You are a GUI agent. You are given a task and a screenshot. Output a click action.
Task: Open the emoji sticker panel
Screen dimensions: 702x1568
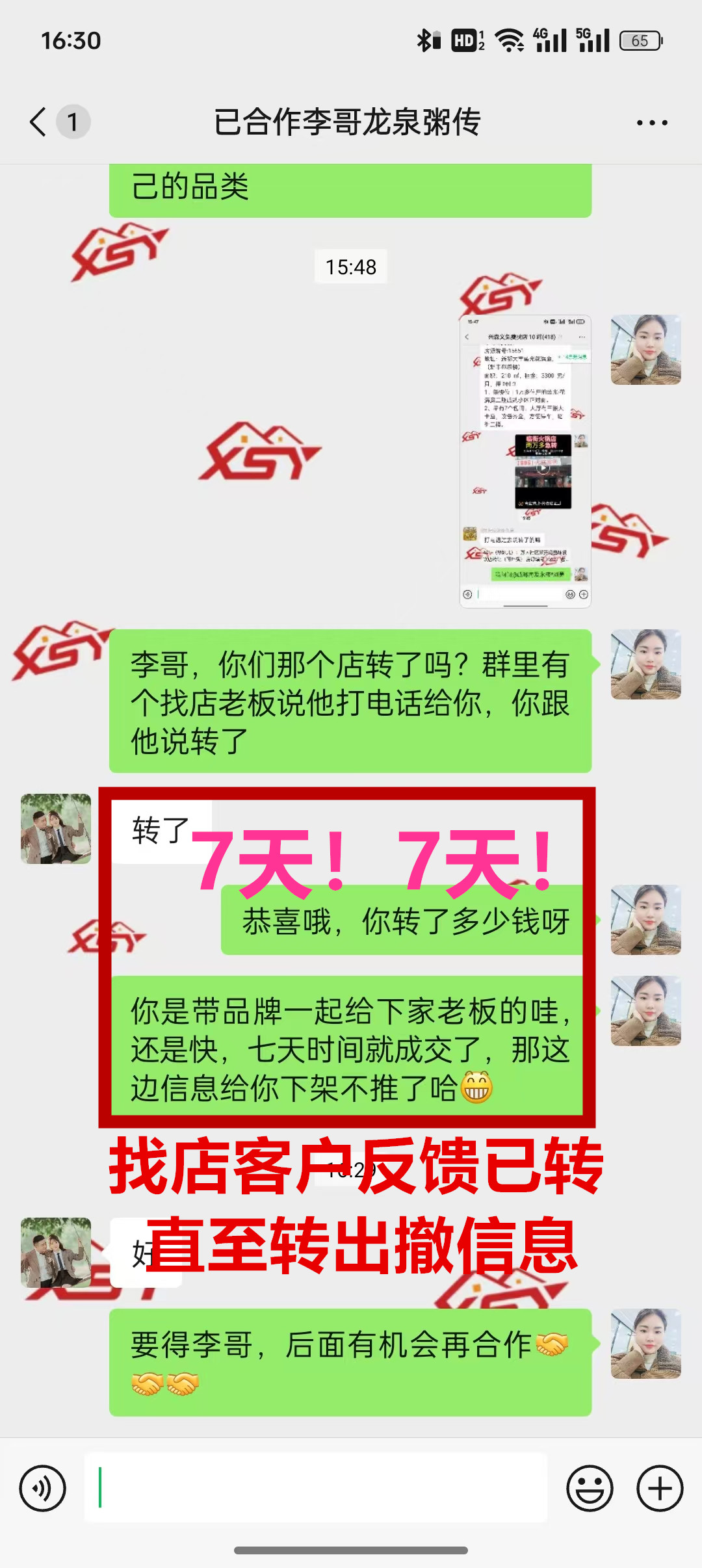(x=590, y=1488)
